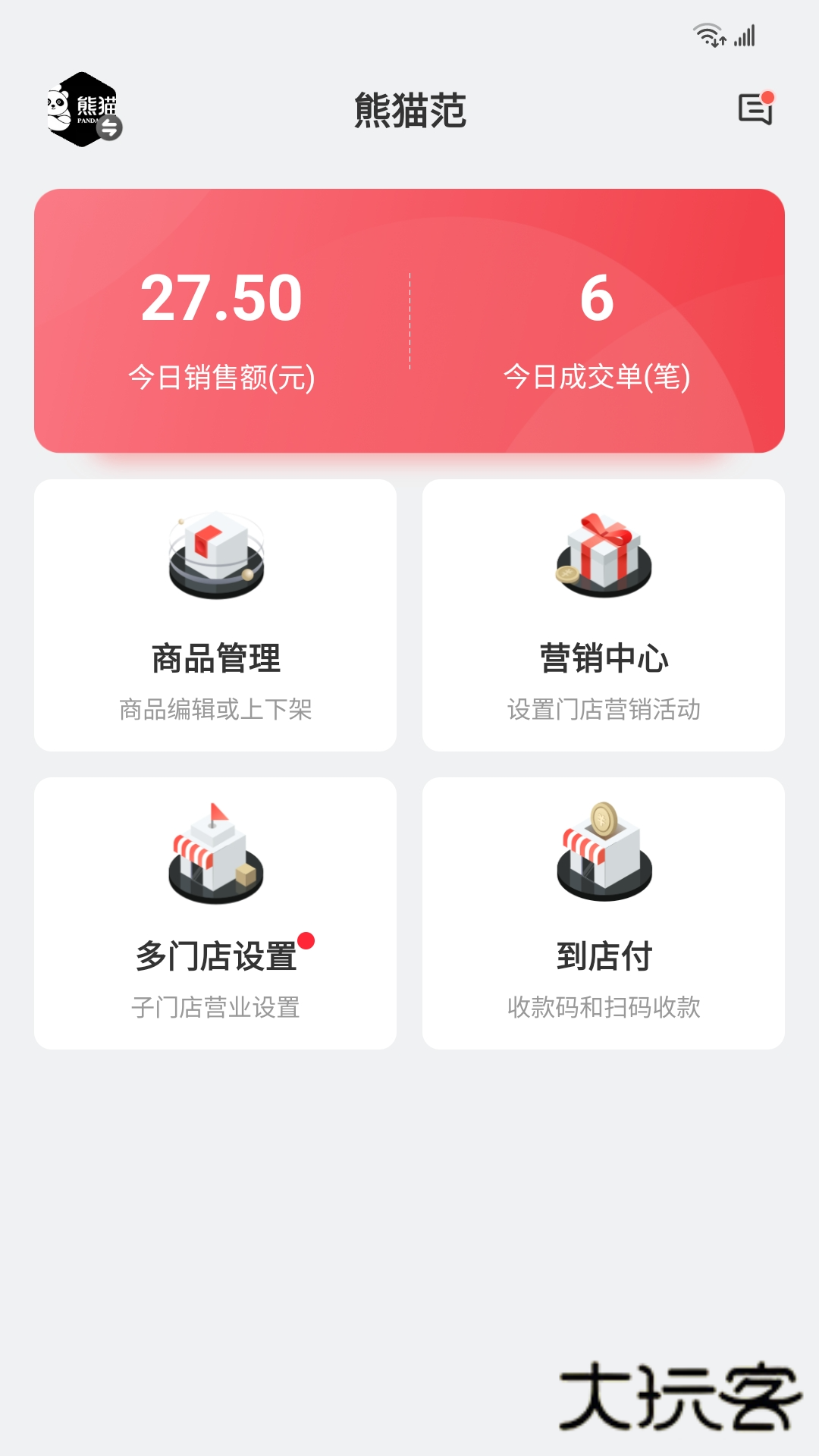Click the signal strength bars icon
The image size is (819, 1456).
[x=745, y=34]
